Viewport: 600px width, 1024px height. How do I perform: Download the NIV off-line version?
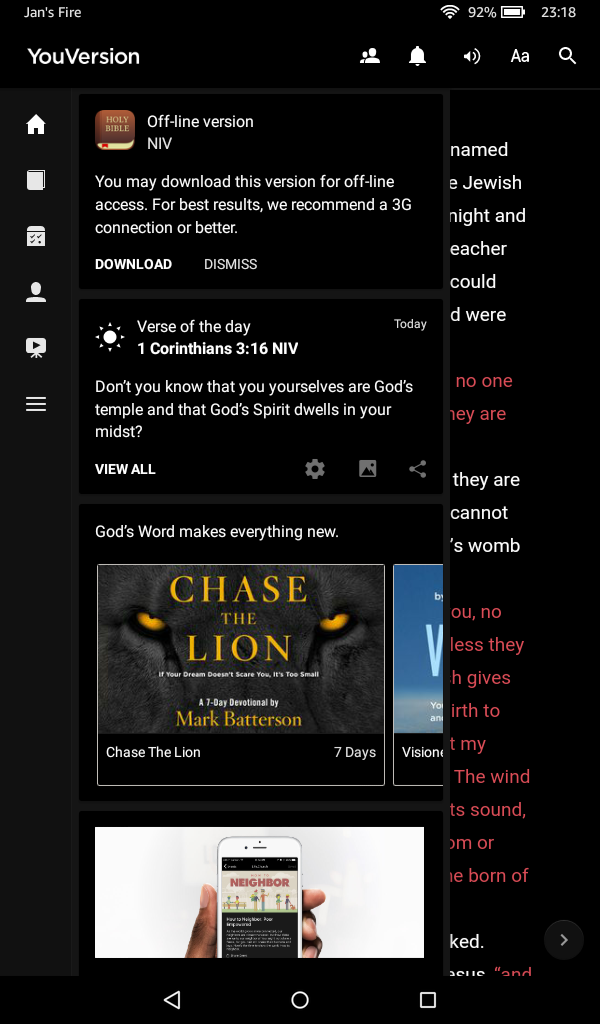tap(133, 264)
